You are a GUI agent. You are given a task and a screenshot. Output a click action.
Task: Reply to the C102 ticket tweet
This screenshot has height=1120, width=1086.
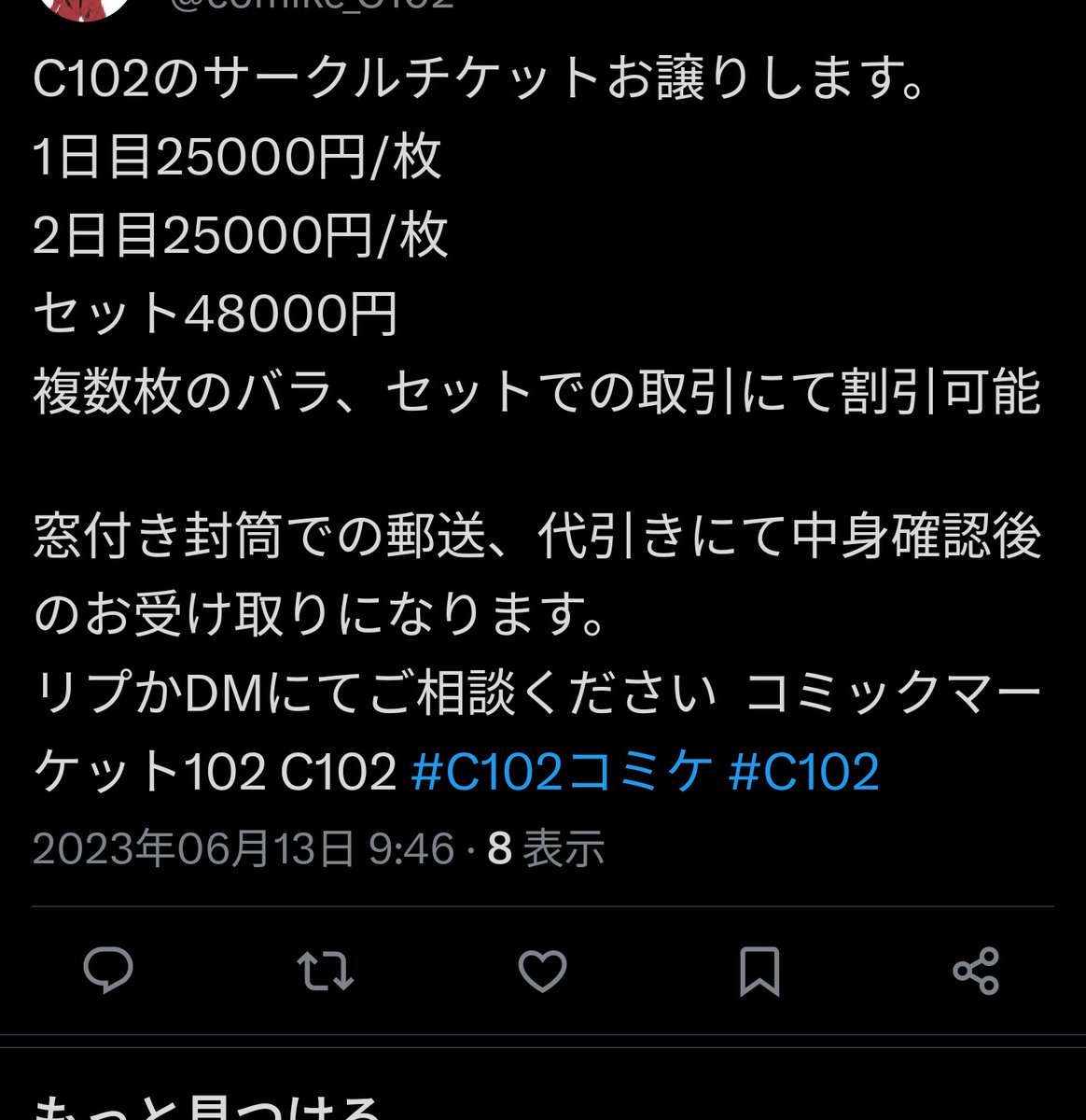point(108,971)
